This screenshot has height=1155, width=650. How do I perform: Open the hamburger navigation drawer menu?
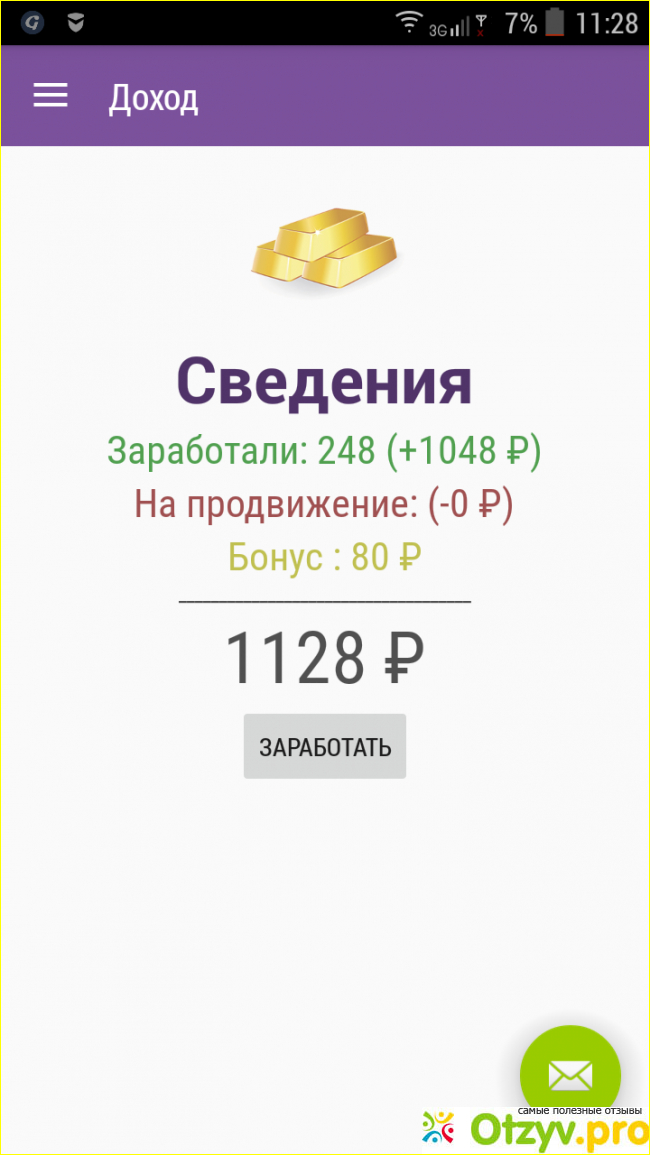tap(50, 96)
